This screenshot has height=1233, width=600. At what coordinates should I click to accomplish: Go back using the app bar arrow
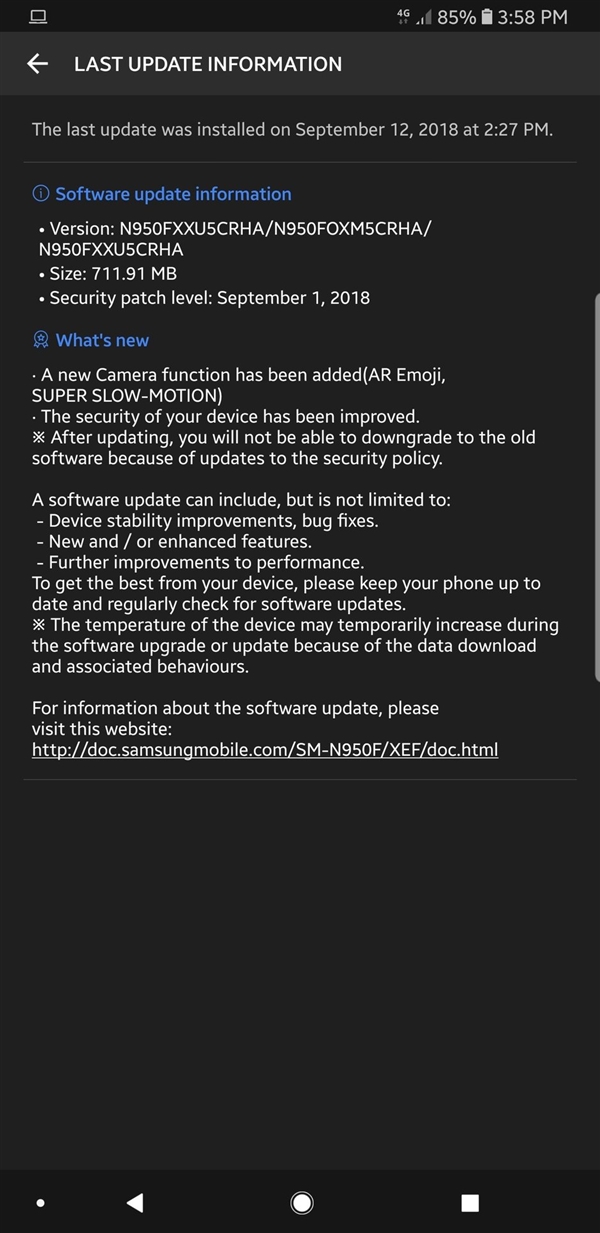coord(38,64)
